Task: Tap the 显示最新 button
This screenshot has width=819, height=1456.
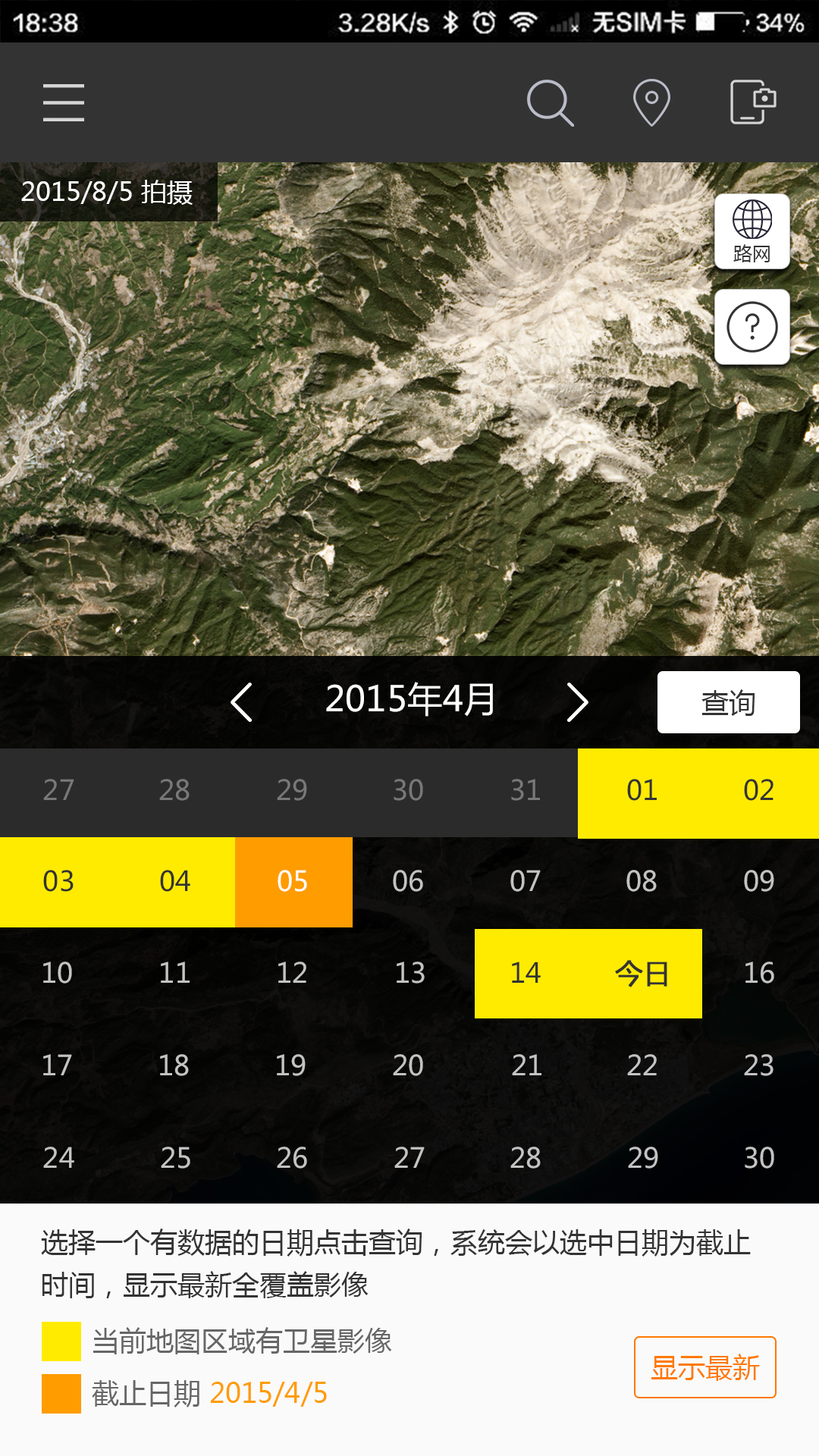Action: click(704, 1367)
